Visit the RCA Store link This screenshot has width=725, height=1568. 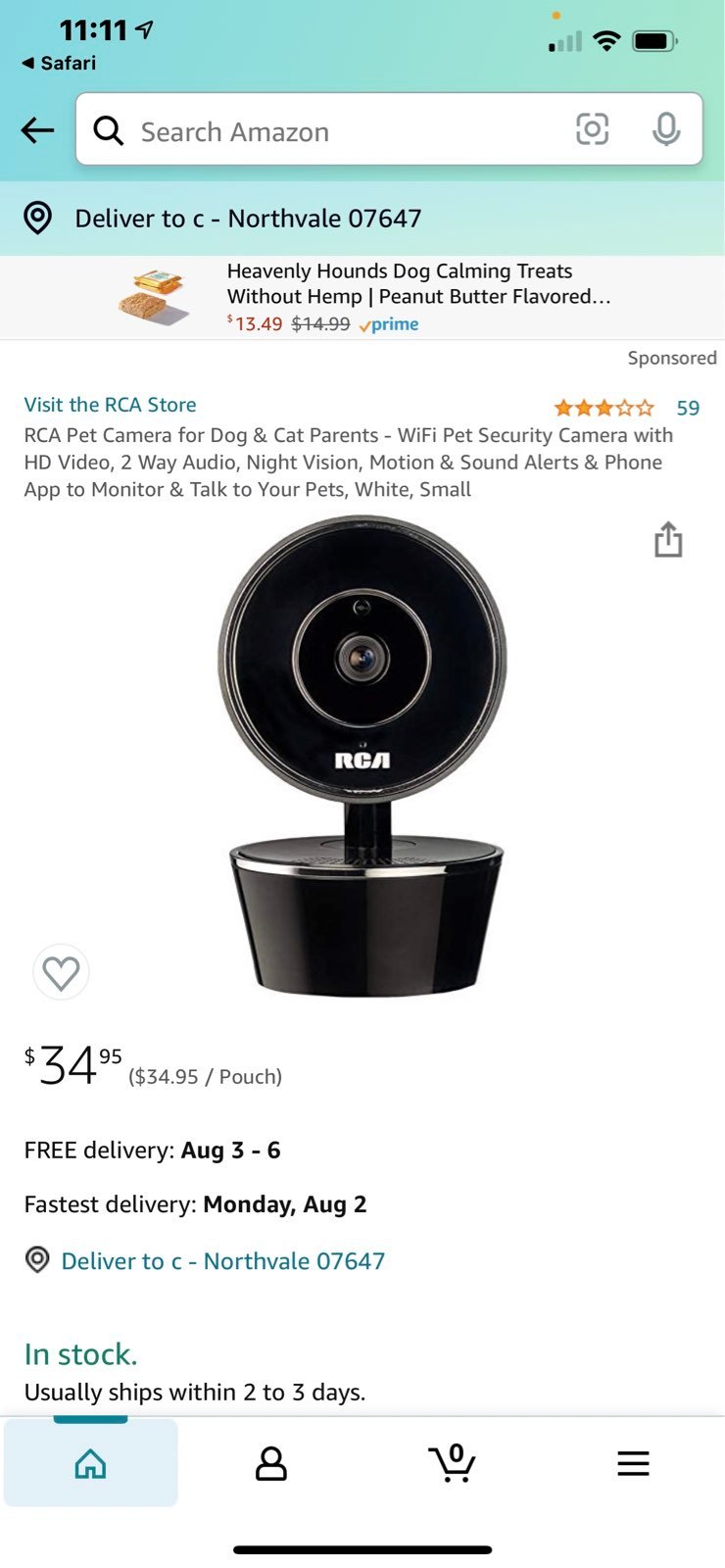110,405
